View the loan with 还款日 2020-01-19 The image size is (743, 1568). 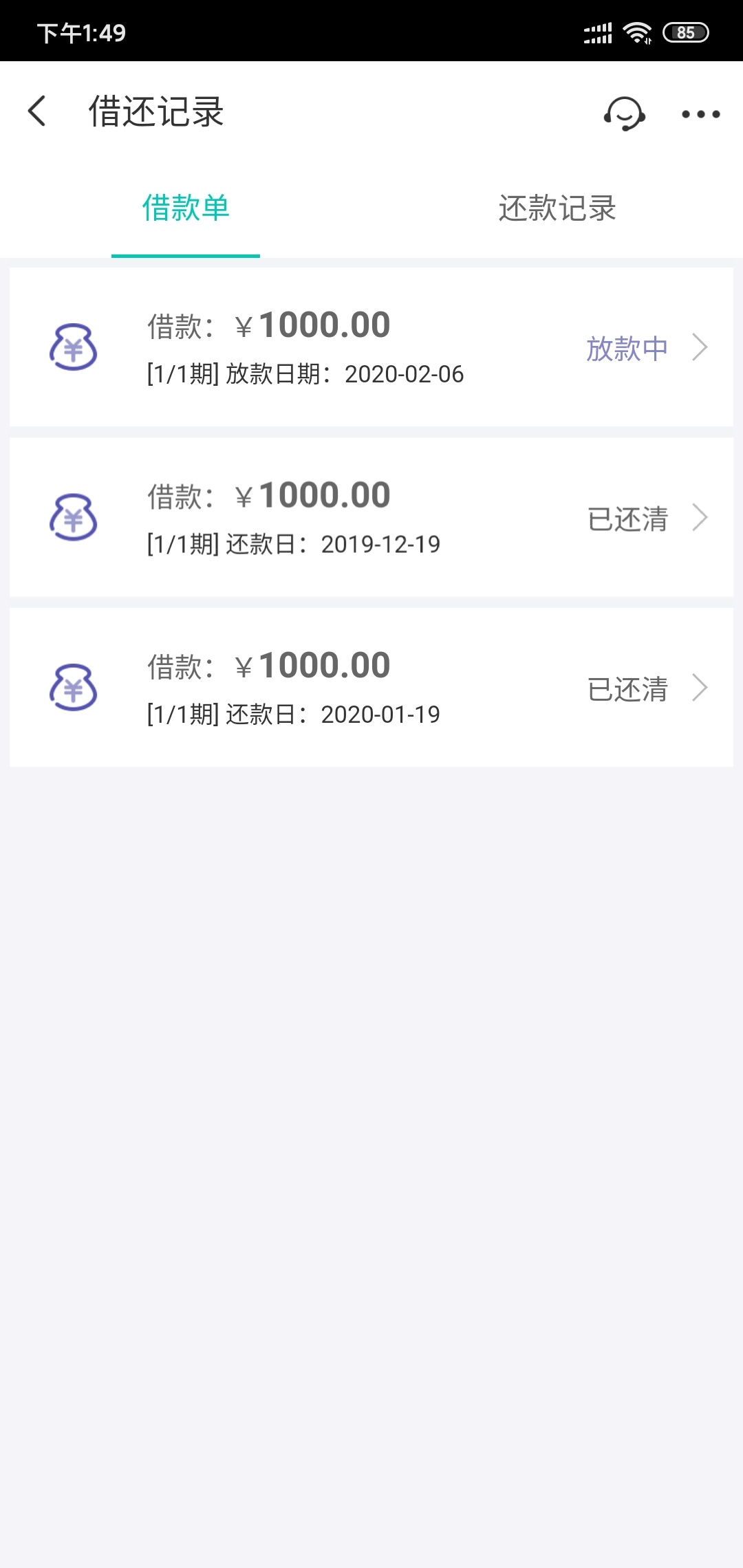pos(371,688)
